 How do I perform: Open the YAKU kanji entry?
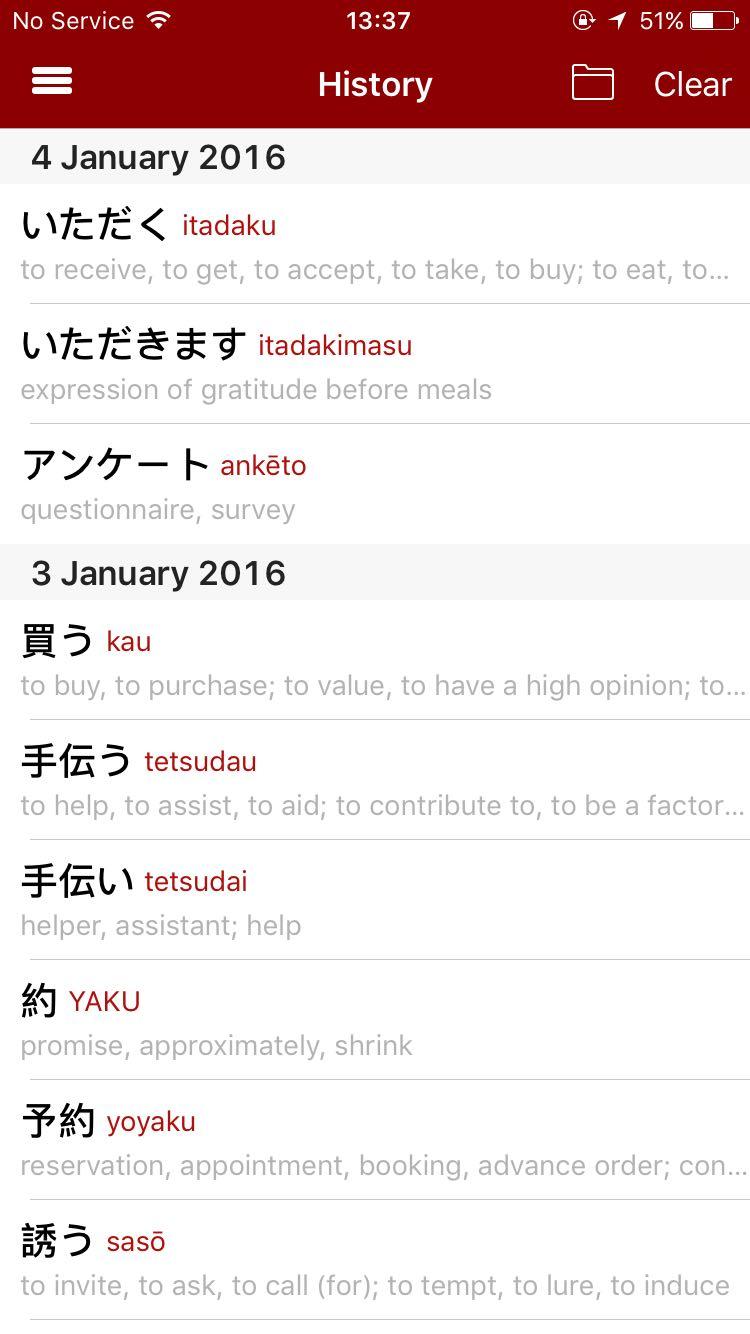(x=375, y=1020)
